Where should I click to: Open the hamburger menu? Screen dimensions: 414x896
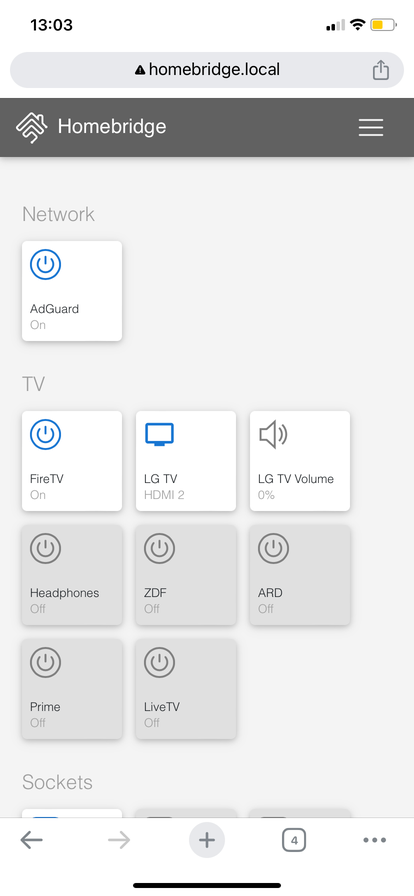371,127
